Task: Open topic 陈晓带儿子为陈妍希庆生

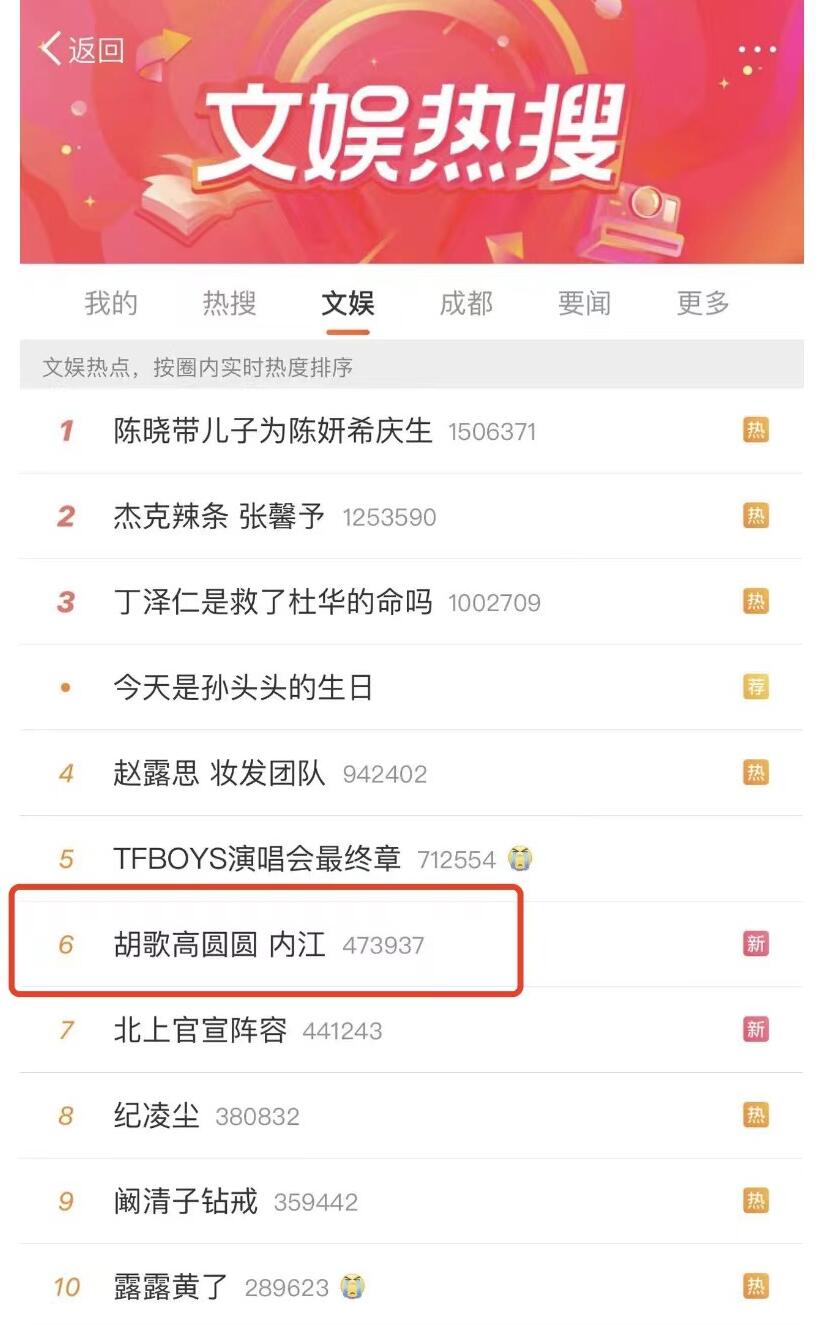Action: 272,431
